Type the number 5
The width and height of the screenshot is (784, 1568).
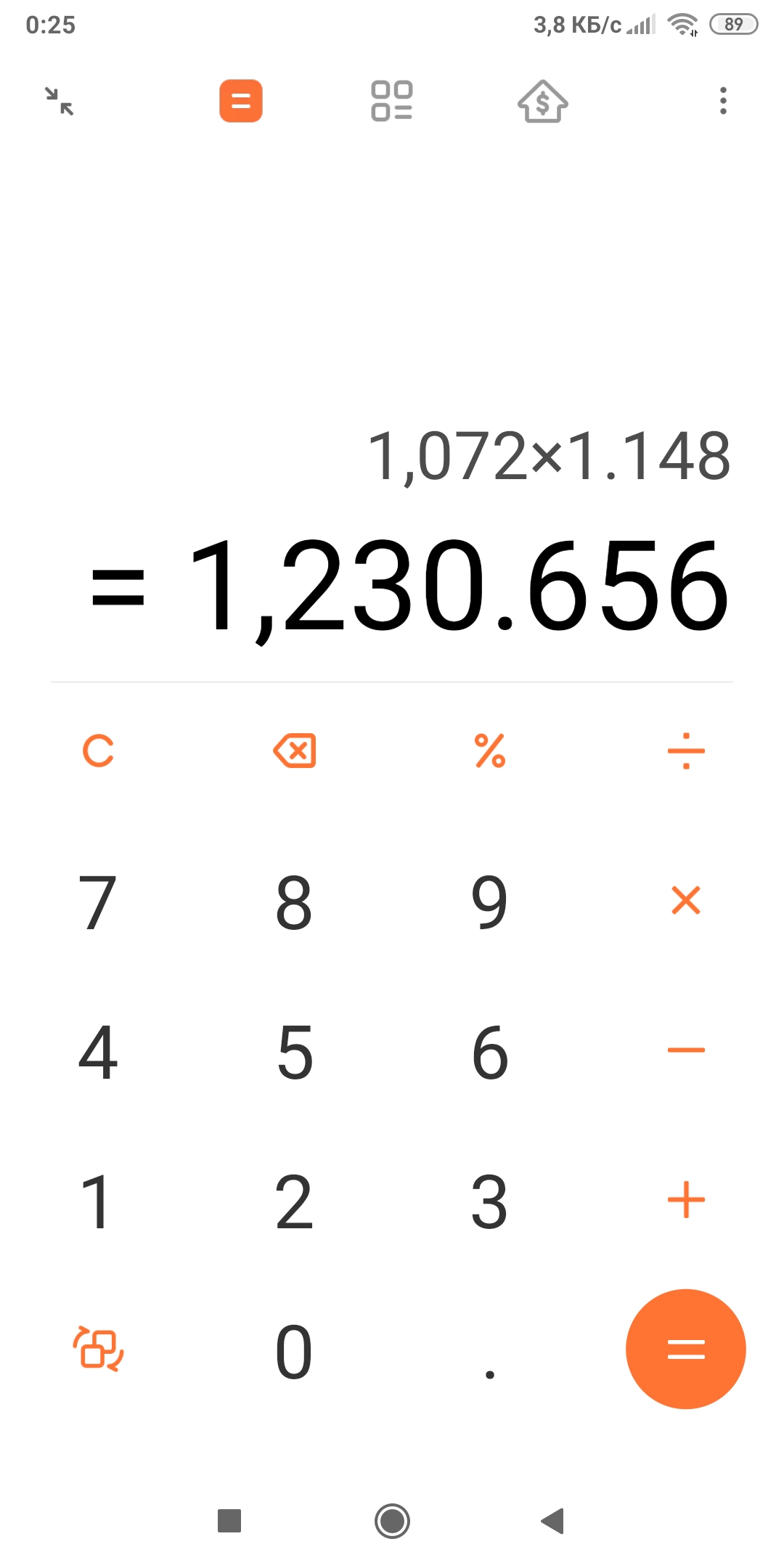(294, 1050)
